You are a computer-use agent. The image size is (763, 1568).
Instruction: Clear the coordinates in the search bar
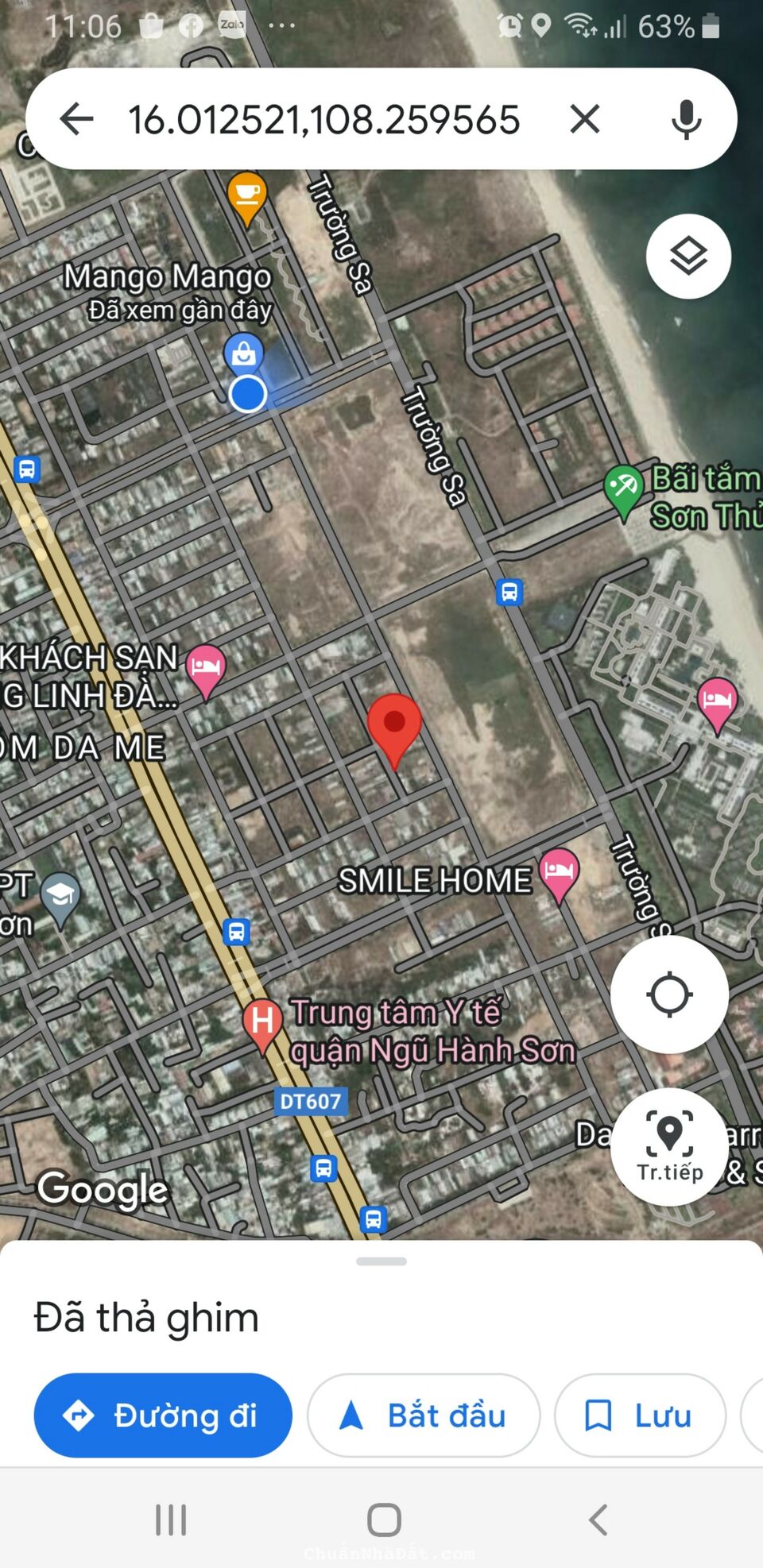tap(584, 119)
